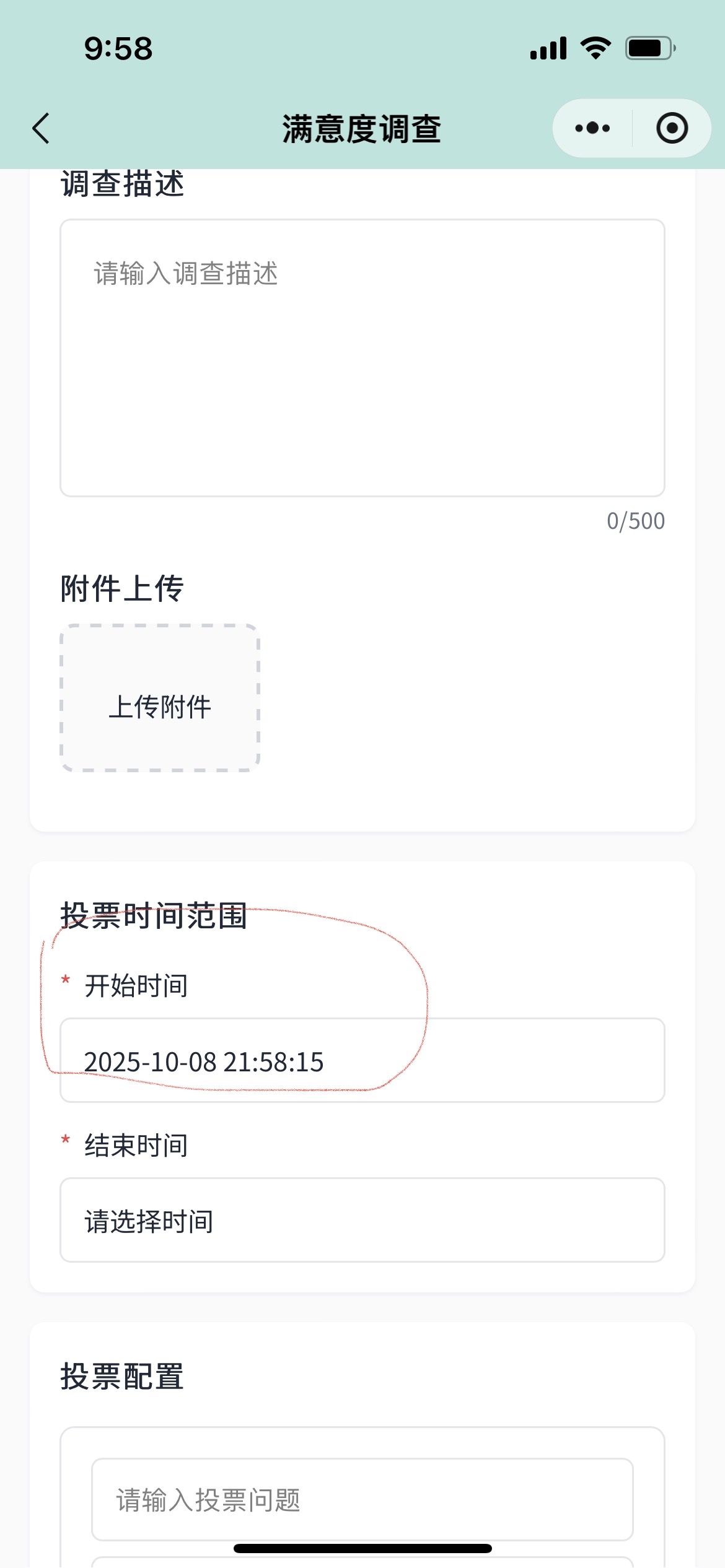Screen dimensions: 725x1568
Task: Open the 开始时间 date picker
Action: (x=362, y=1060)
